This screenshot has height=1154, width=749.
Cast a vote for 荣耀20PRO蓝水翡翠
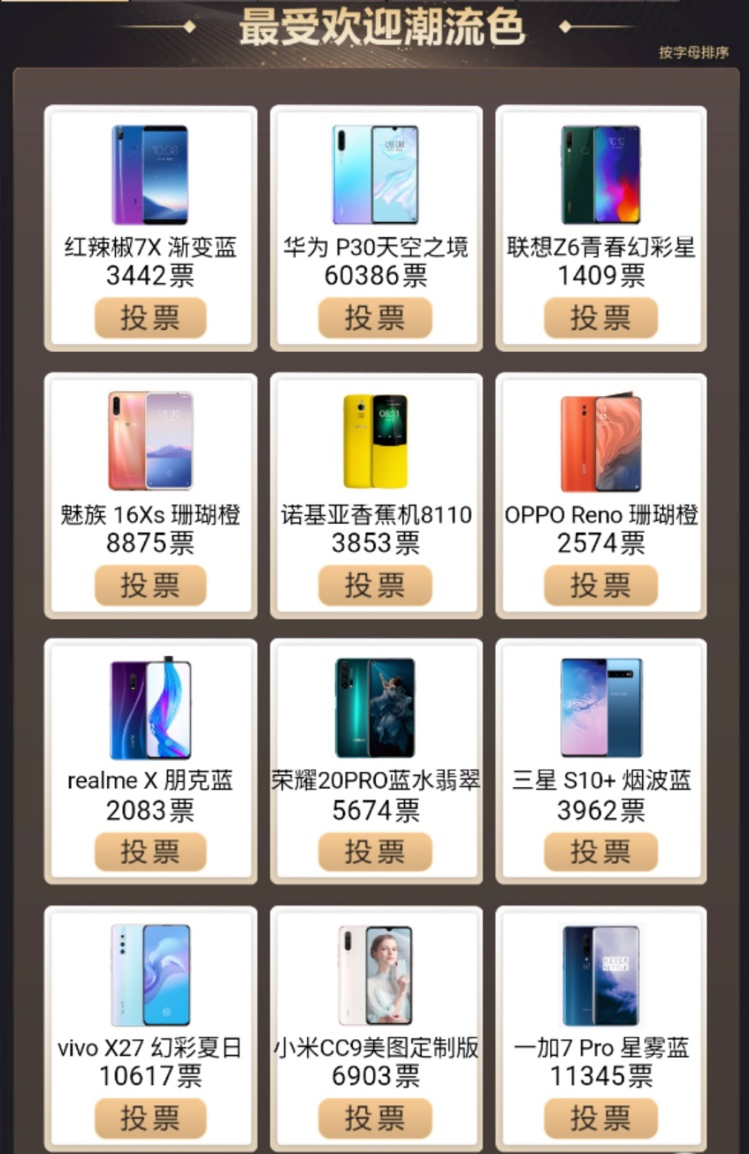[x=375, y=851]
